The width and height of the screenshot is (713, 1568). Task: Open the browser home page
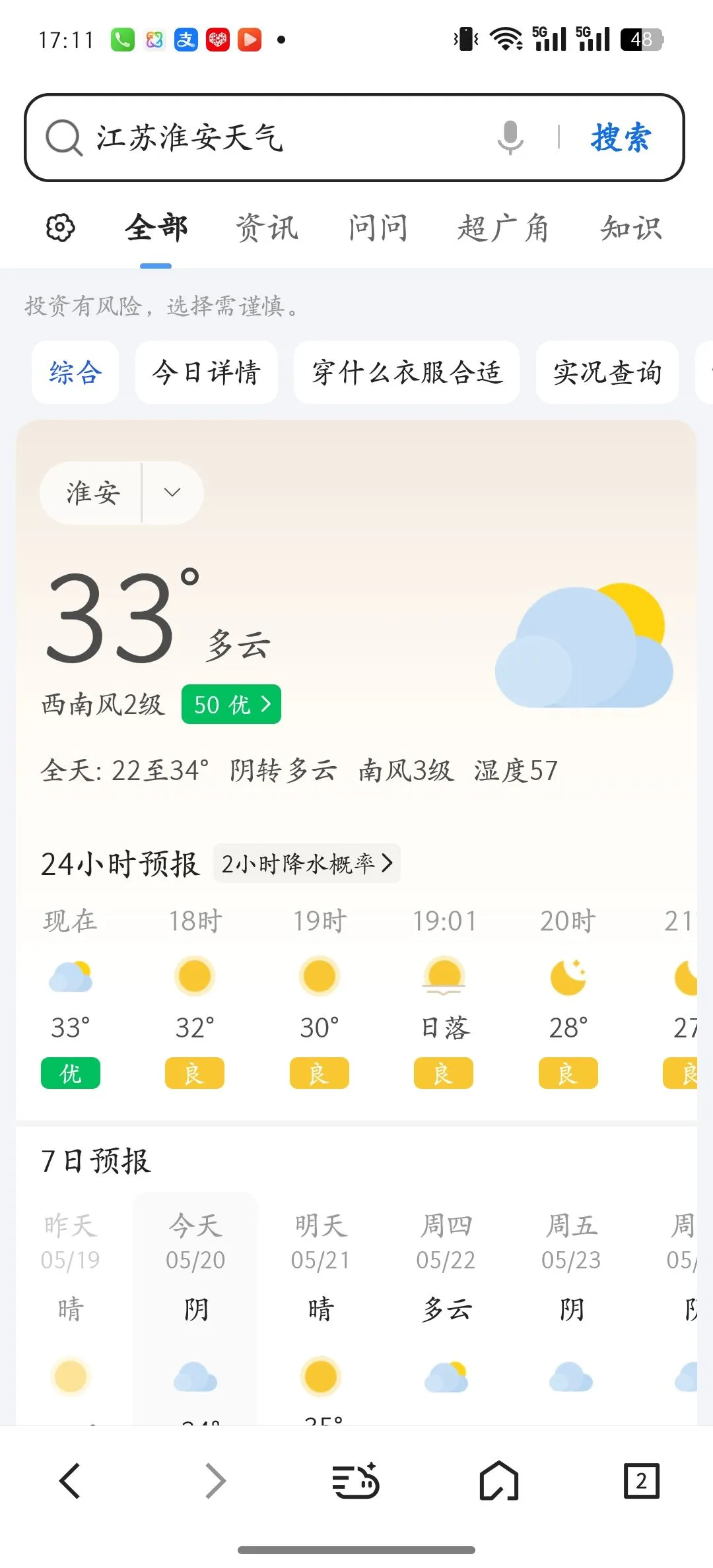tap(499, 1482)
